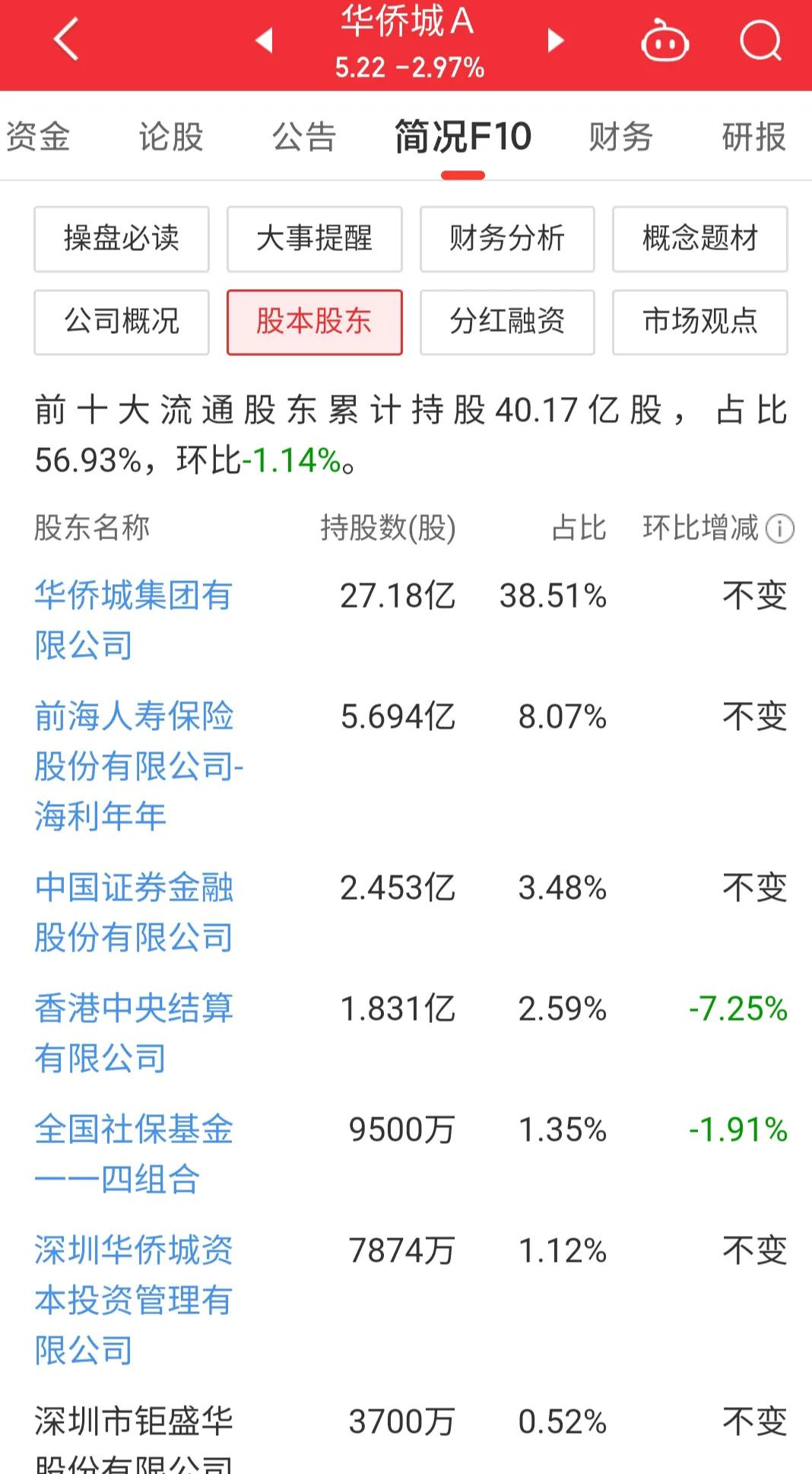Select the 股本股东 category
The image size is (812, 1474).
click(x=314, y=322)
